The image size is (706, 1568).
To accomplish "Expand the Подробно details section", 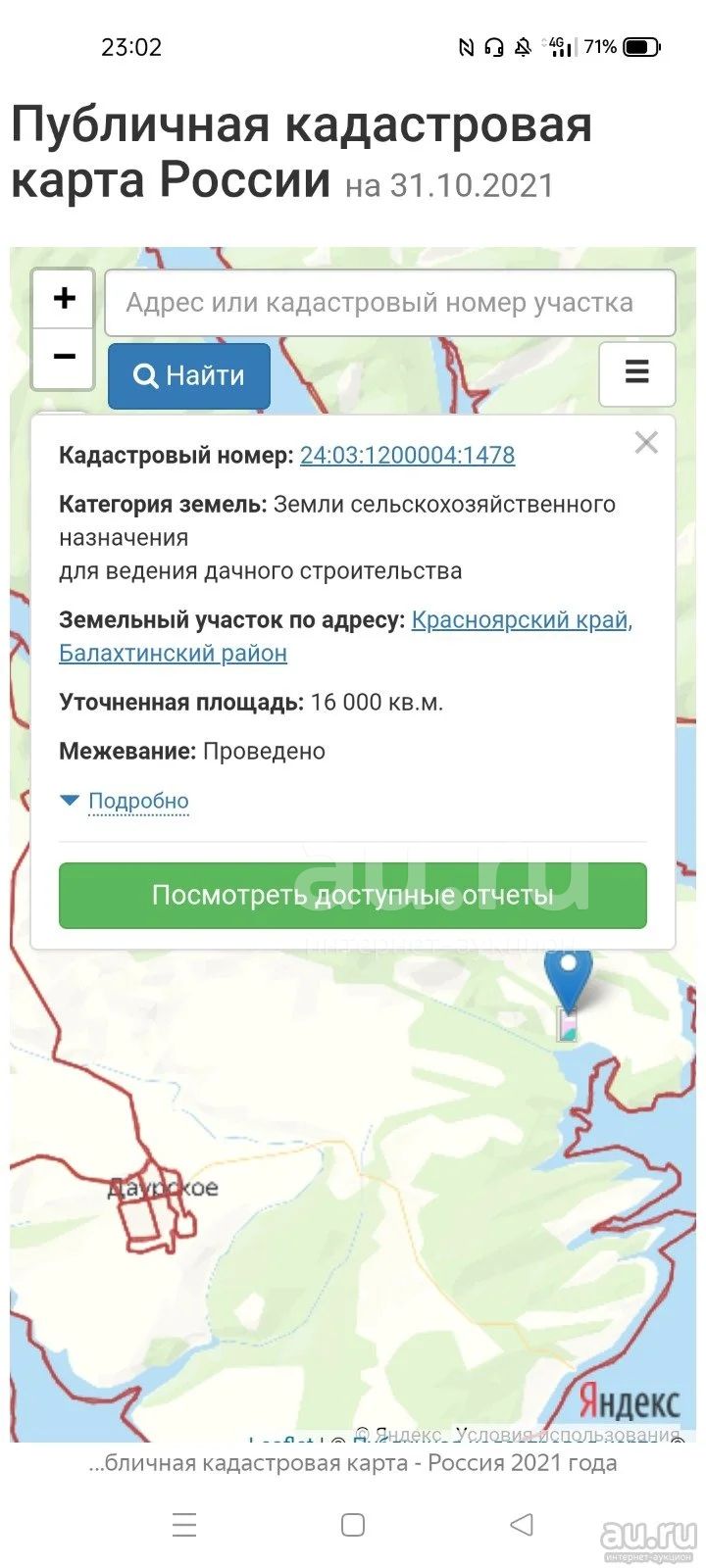I will [x=138, y=802].
